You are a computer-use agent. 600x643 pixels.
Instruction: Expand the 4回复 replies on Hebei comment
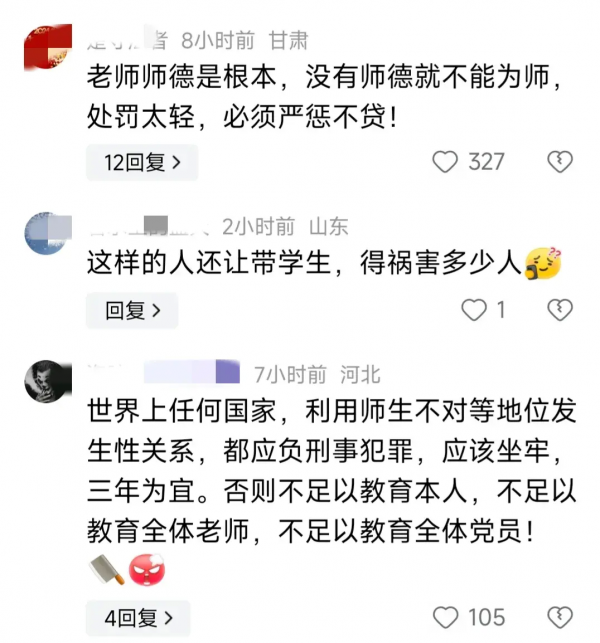(x=137, y=618)
